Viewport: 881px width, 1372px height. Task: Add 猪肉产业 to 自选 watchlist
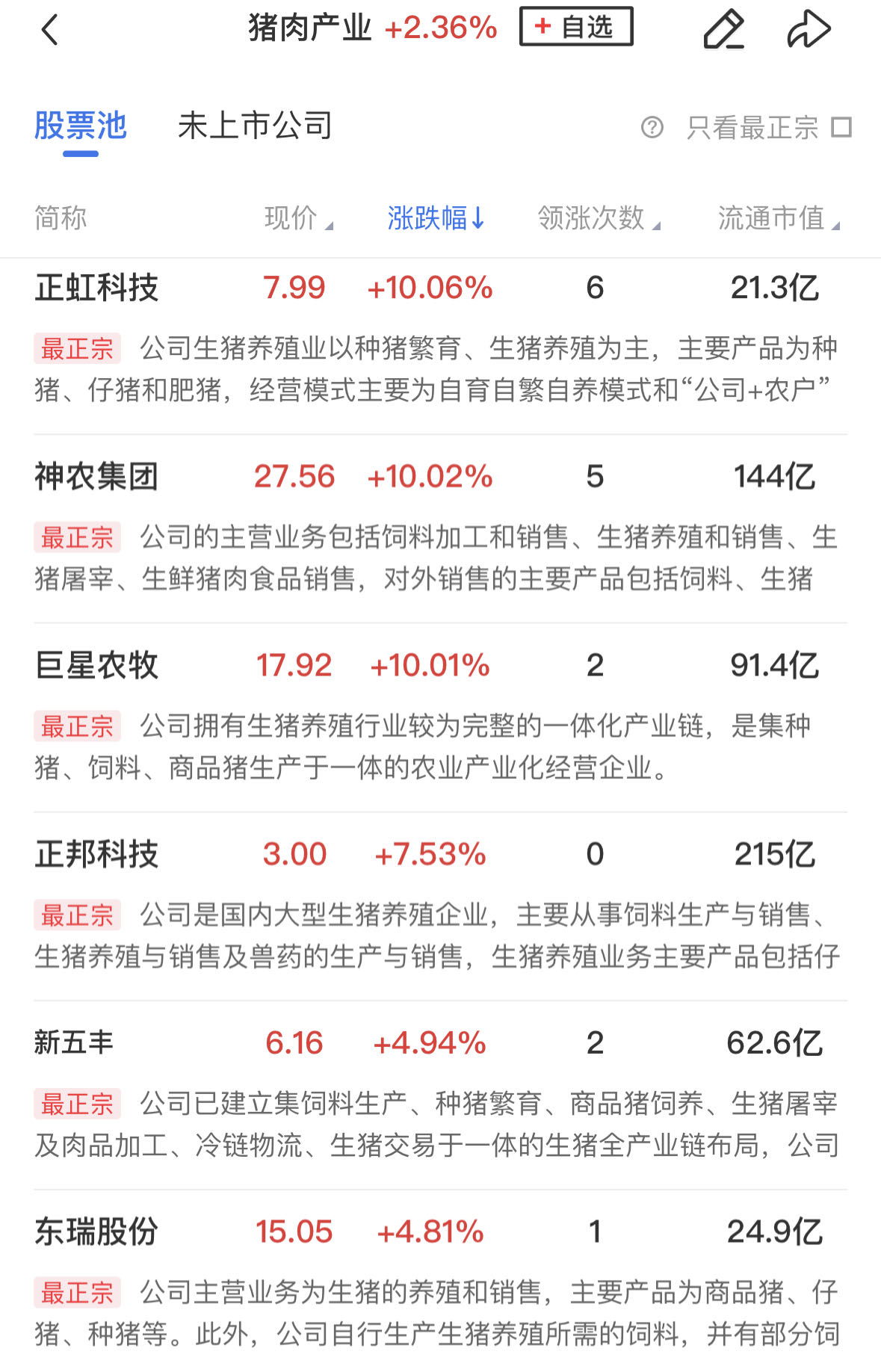pyautogui.click(x=576, y=28)
